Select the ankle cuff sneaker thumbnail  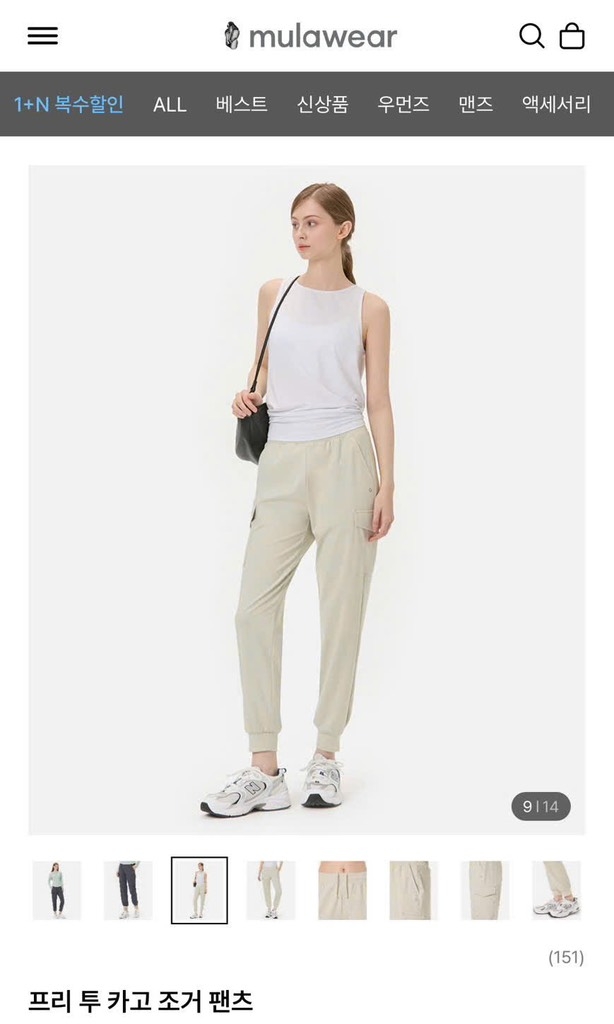coord(556,890)
